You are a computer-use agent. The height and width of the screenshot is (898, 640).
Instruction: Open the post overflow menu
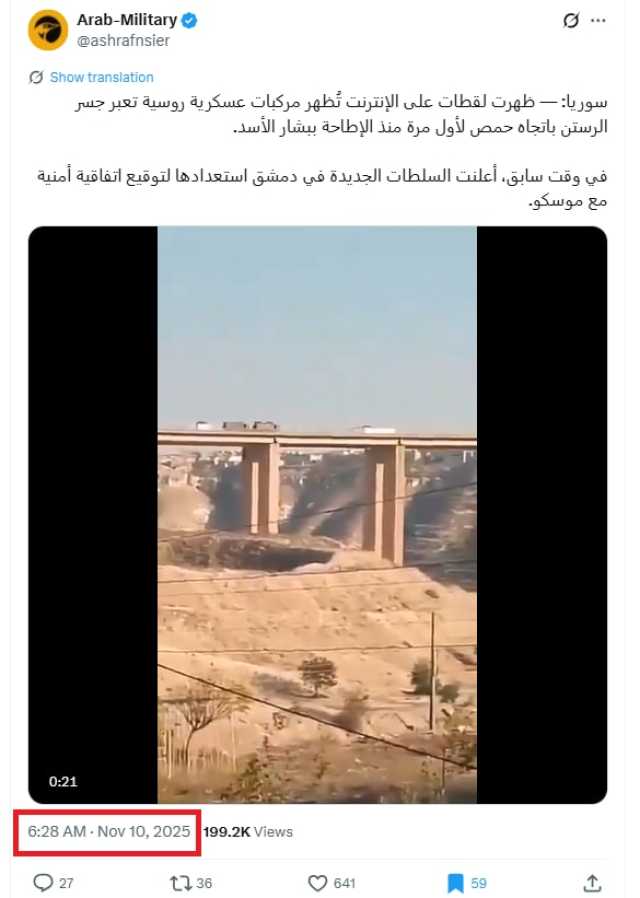coord(598,20)
